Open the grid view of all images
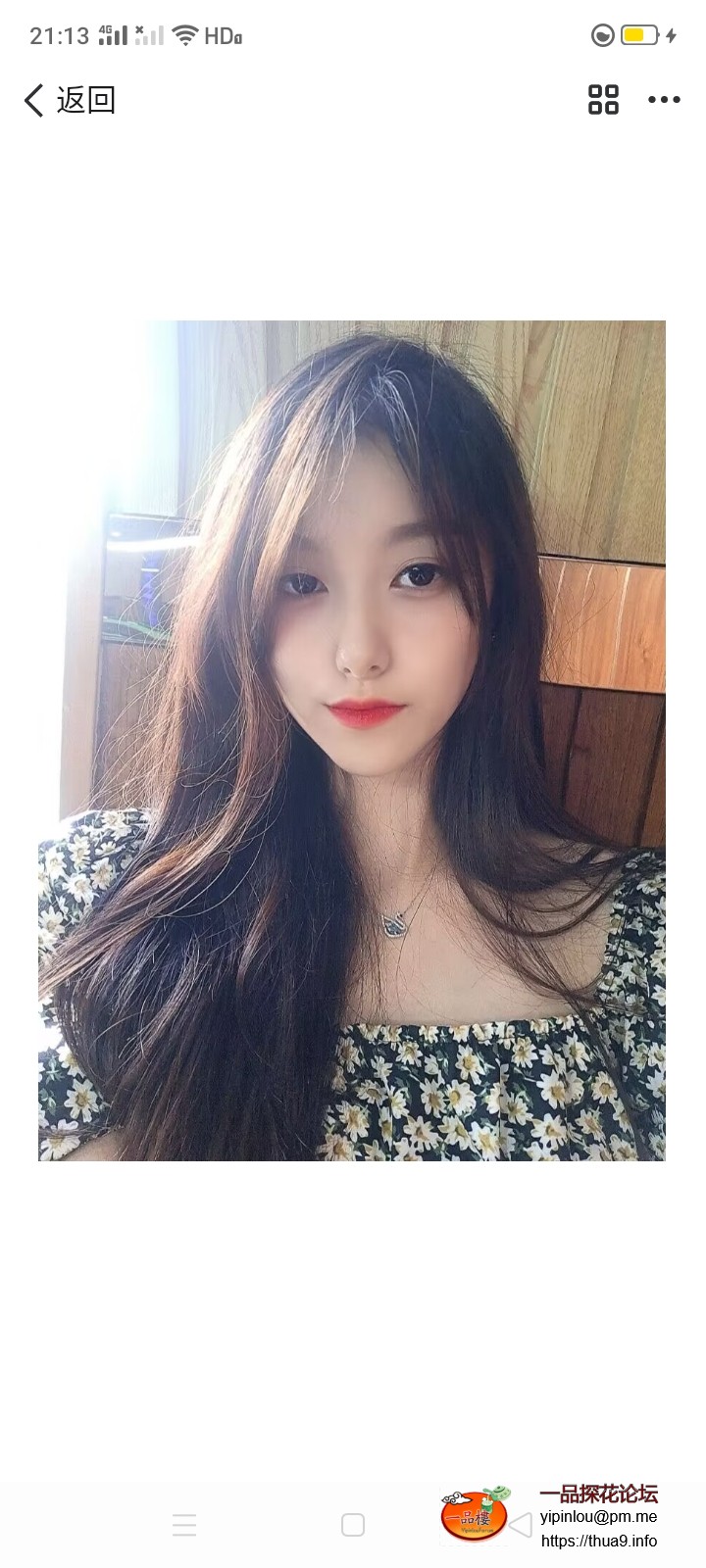 [603, 100]
